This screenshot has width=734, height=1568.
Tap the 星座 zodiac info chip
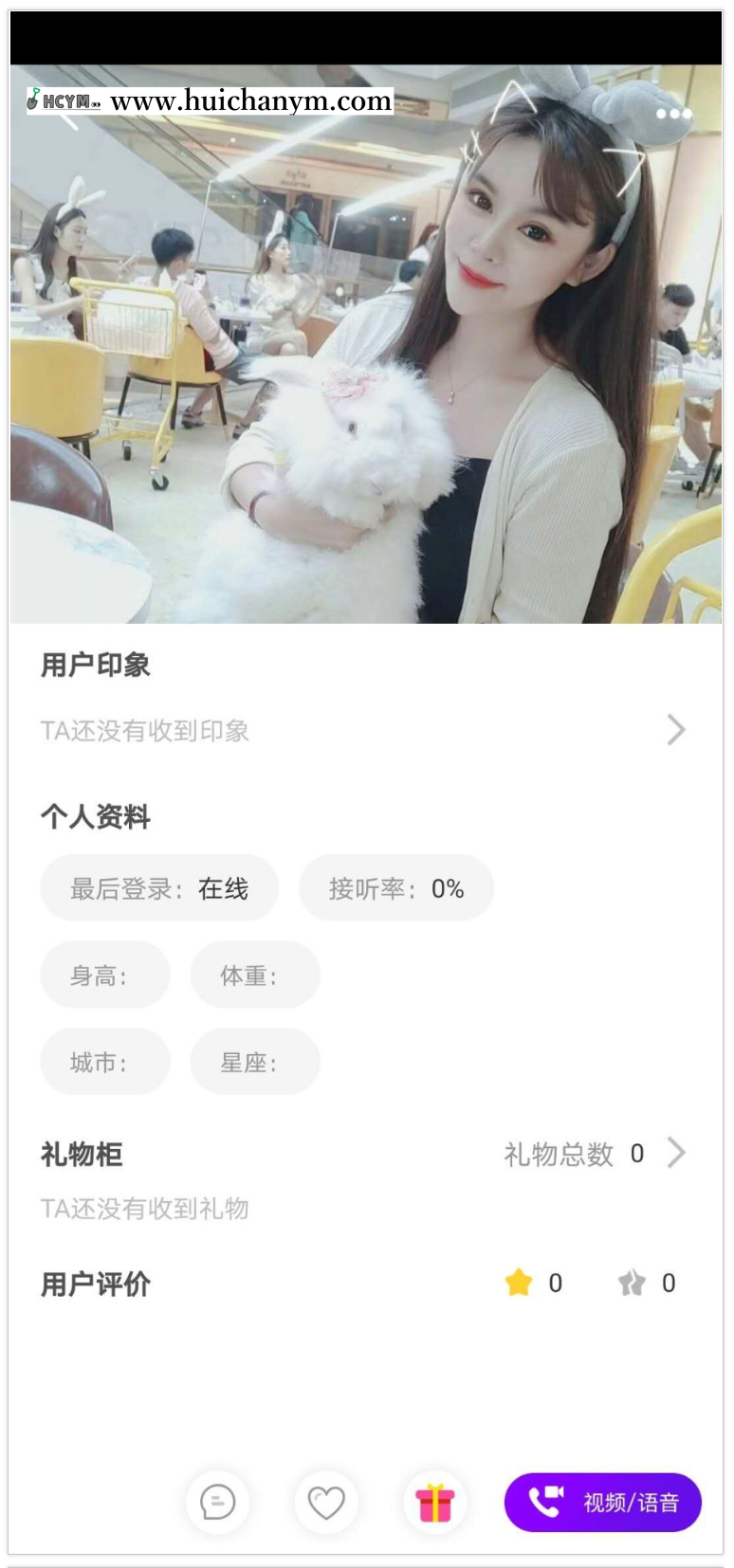click(255, 1062)
